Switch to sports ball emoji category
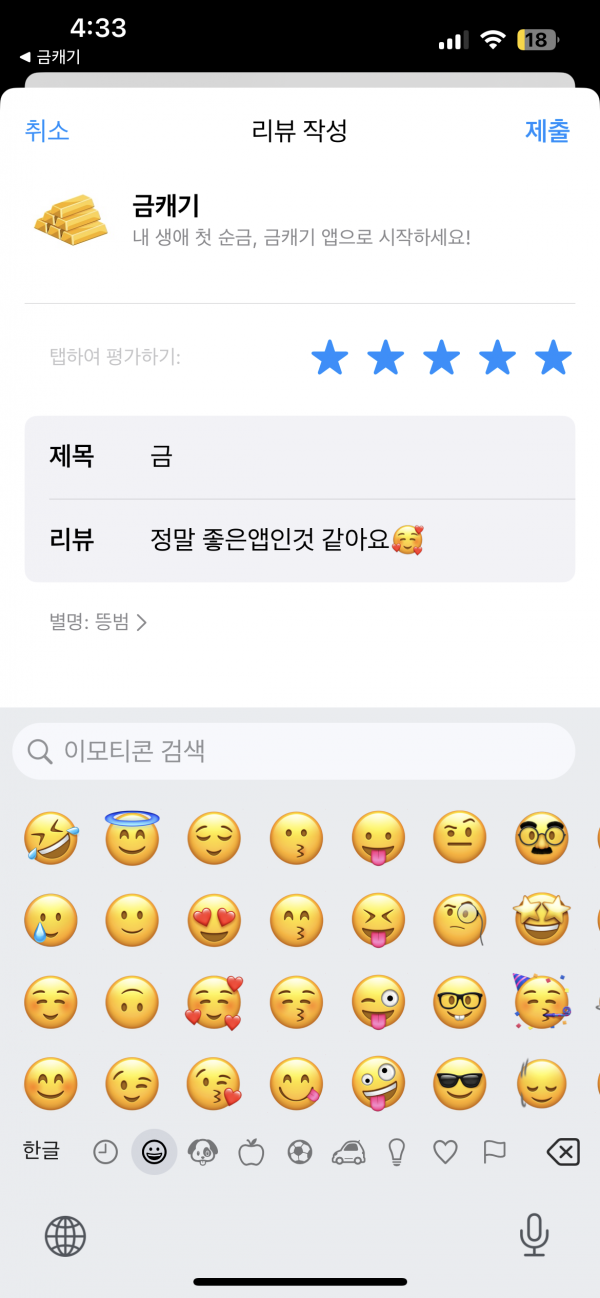The height and width of the screenshot is (1298, 600). click(x=299, y=1152)
